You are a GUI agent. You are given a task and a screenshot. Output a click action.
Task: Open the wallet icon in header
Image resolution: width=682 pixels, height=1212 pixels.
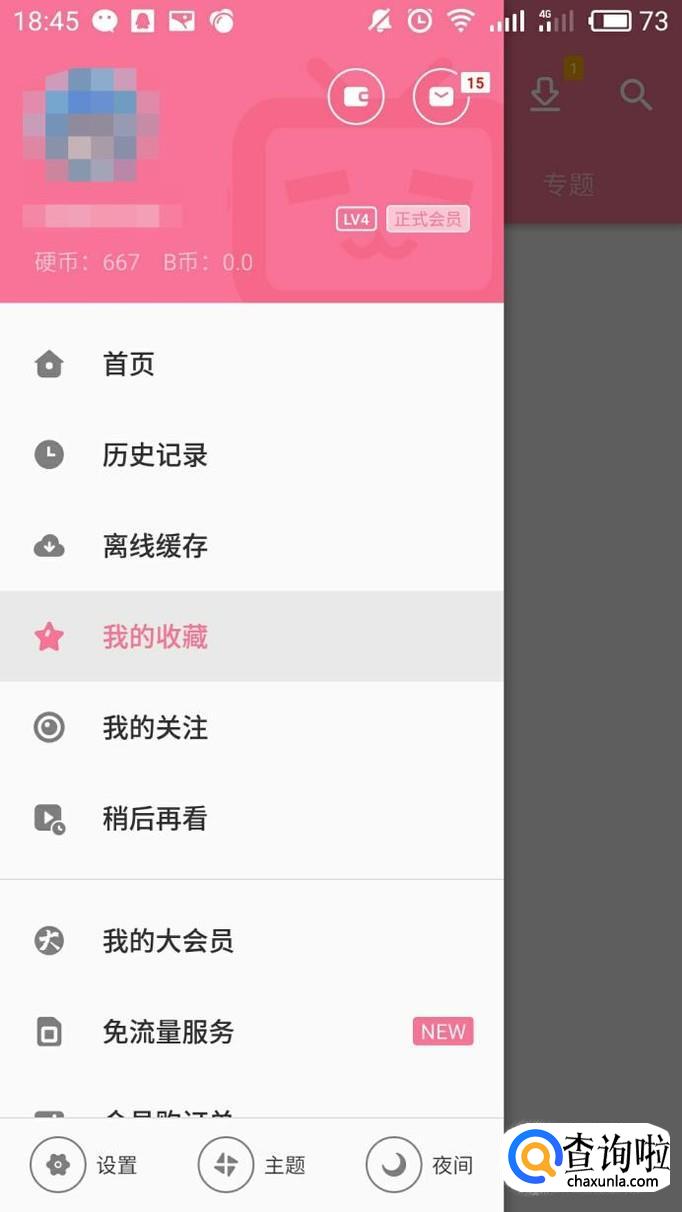tap(356, 97)
